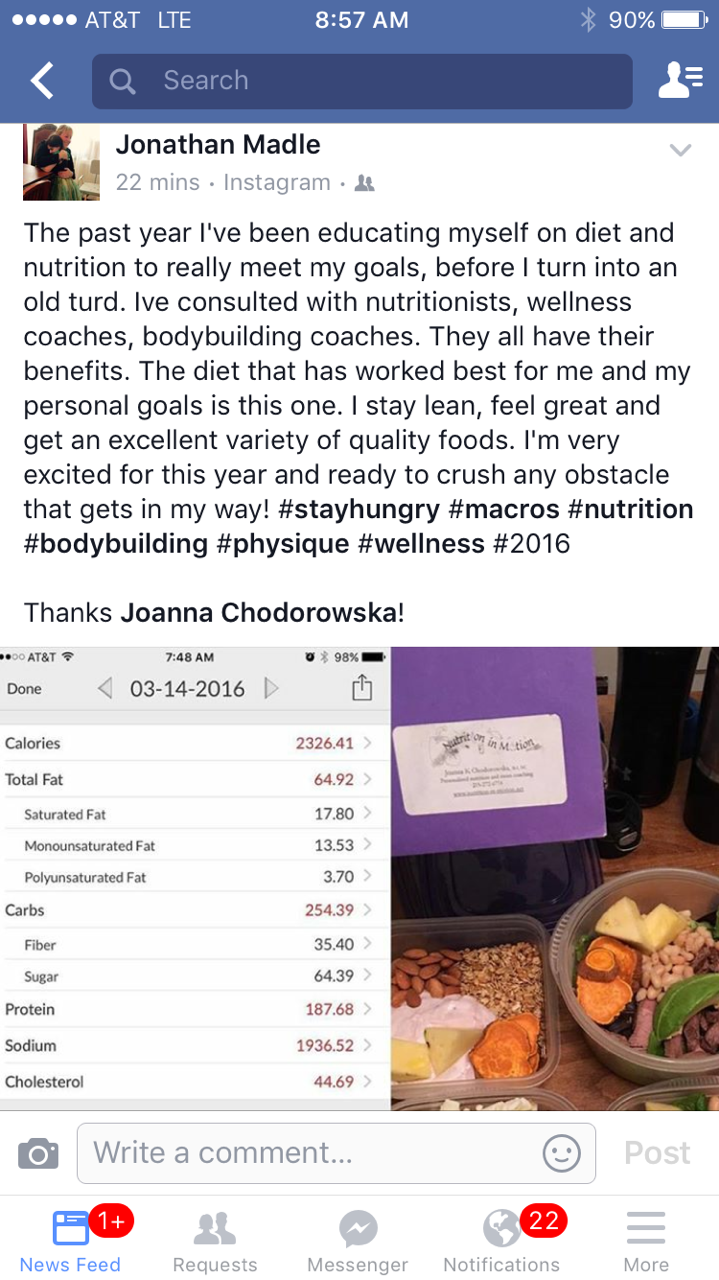Open the emoji smiley picker

(561, 1154)
